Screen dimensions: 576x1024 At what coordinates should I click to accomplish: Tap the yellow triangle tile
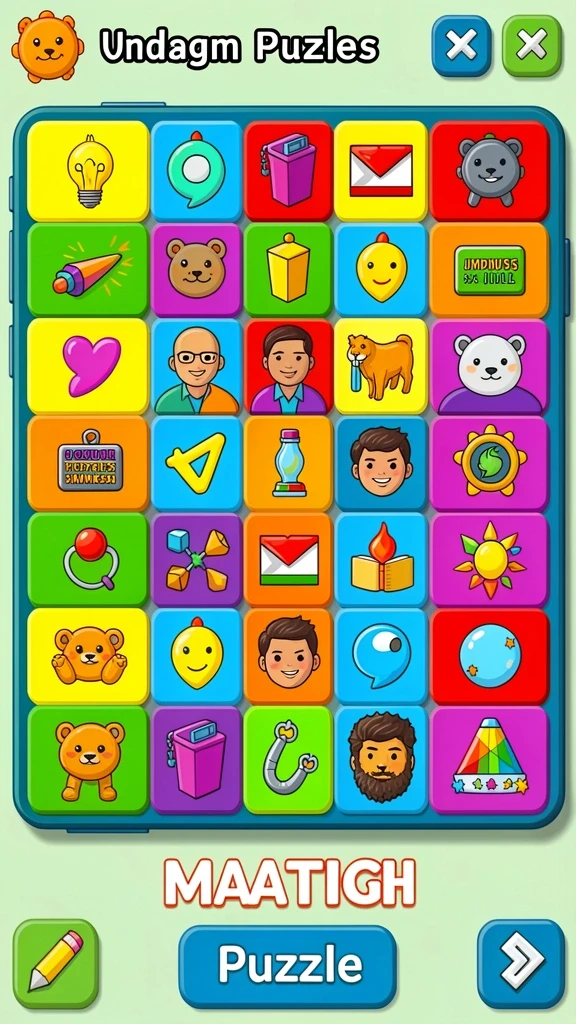click(x=197, y=463)
